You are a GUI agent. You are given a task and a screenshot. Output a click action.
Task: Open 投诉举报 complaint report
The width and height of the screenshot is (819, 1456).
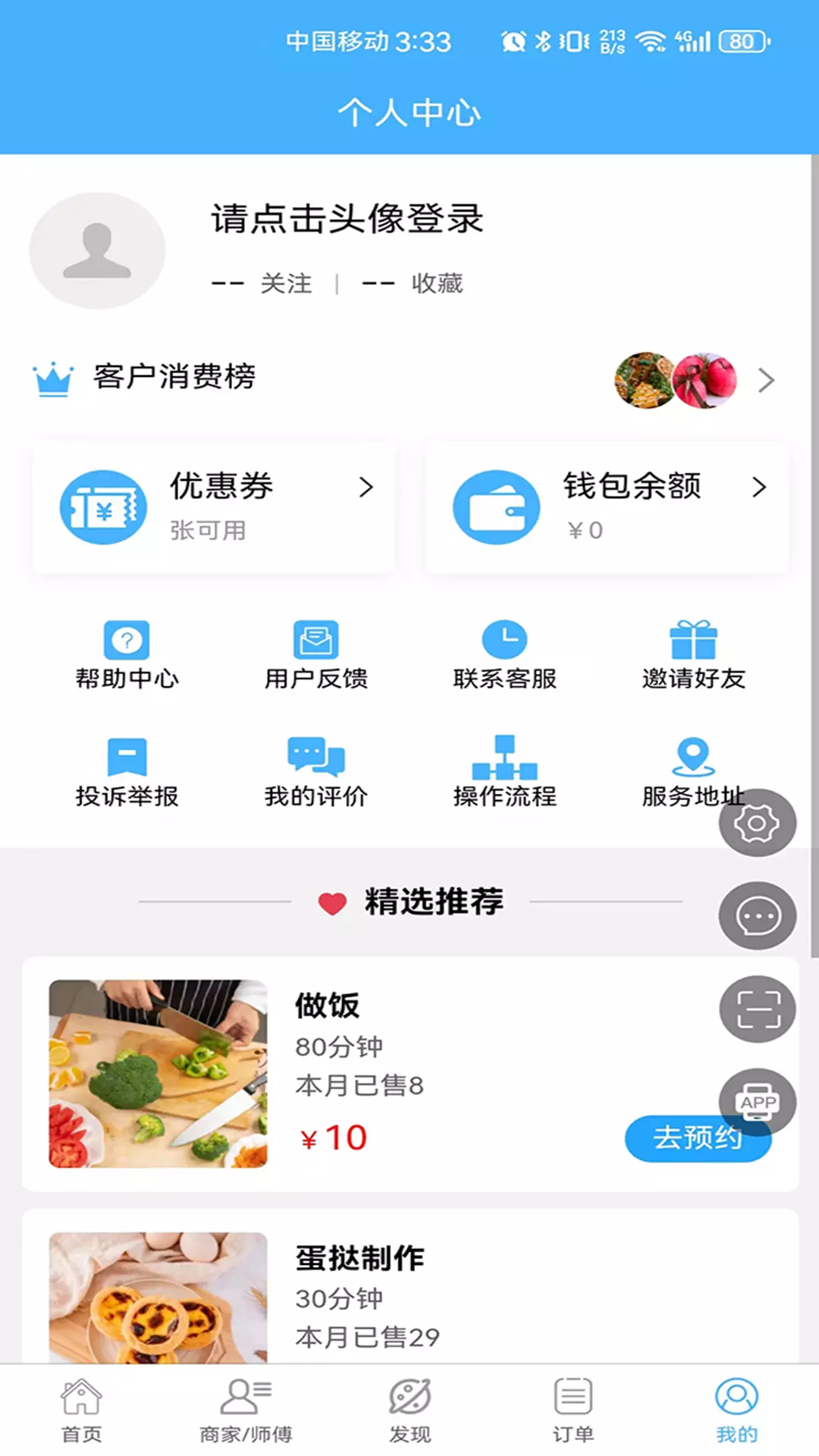127,773
